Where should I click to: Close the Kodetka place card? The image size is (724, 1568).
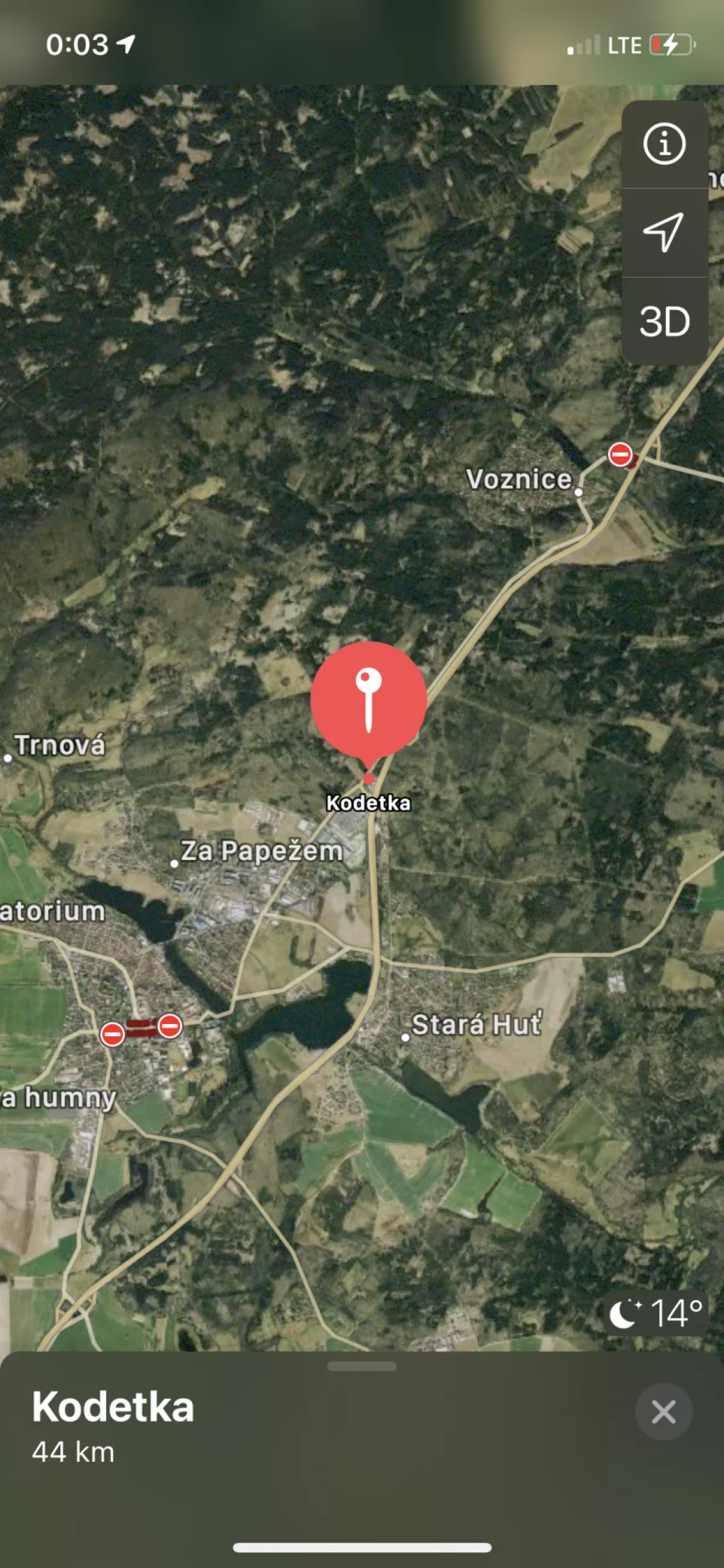tap(663, 1412)
